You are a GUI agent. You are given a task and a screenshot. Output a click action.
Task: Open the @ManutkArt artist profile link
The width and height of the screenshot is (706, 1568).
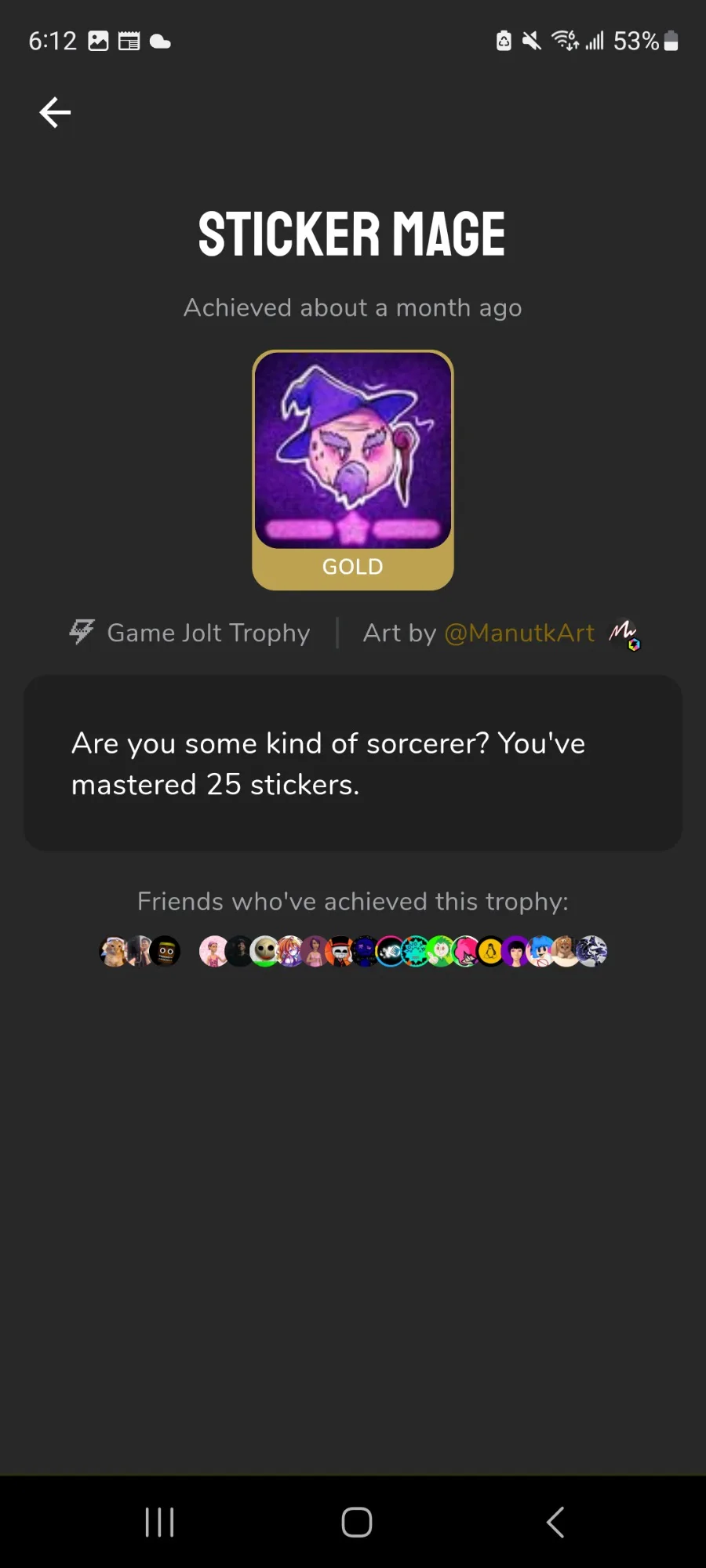click(x=519, y=633)
